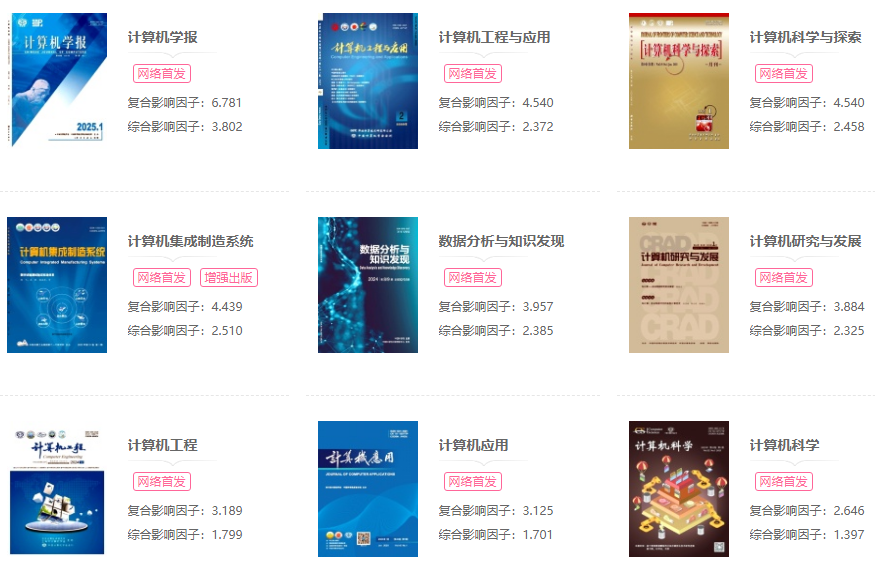Open the 计算机工程 journal cover
The image size is (875, 569).
pyautogui.click(x=57, y=489)
